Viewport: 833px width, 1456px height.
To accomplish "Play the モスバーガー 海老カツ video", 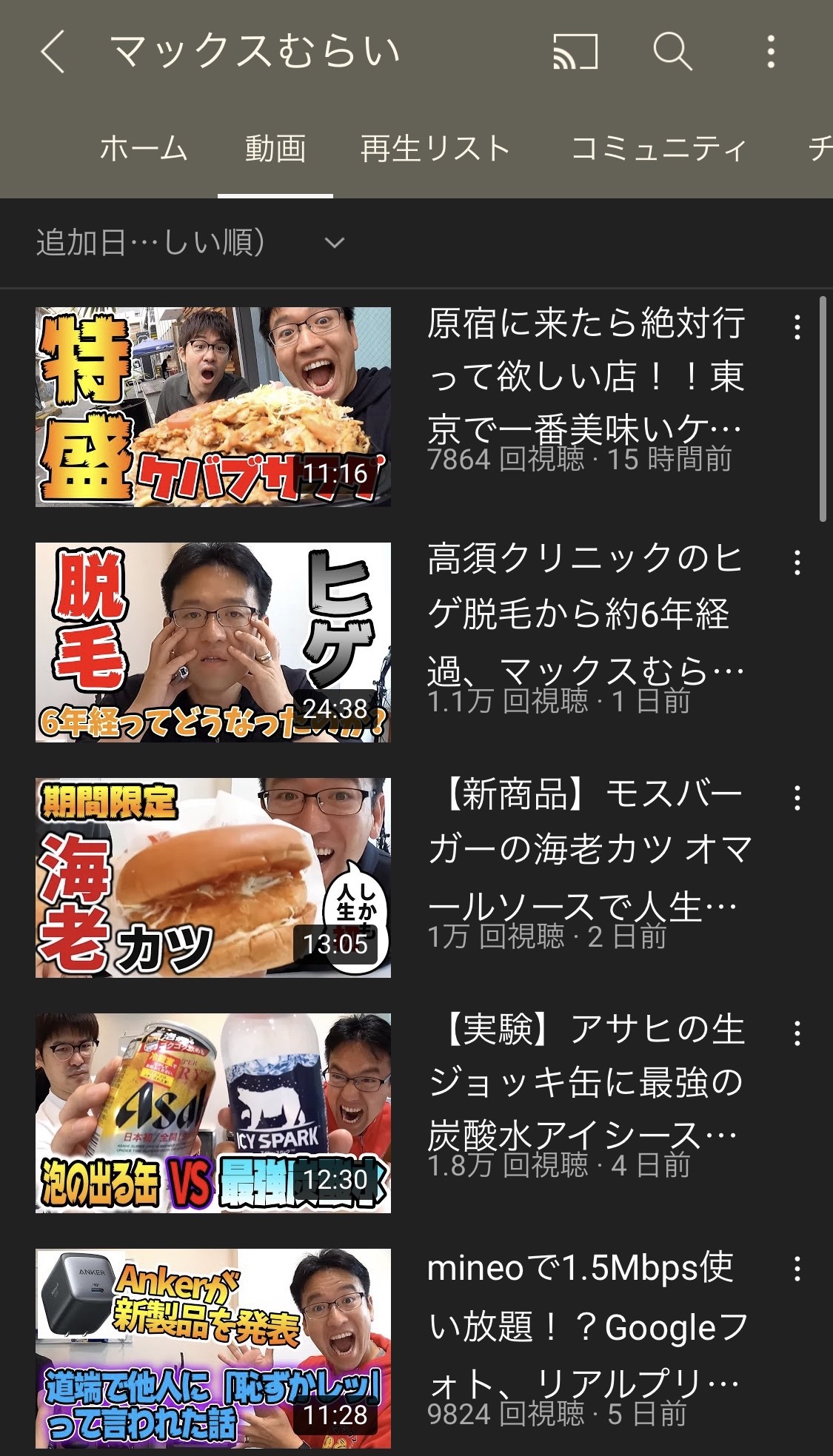I will [213, 877].
